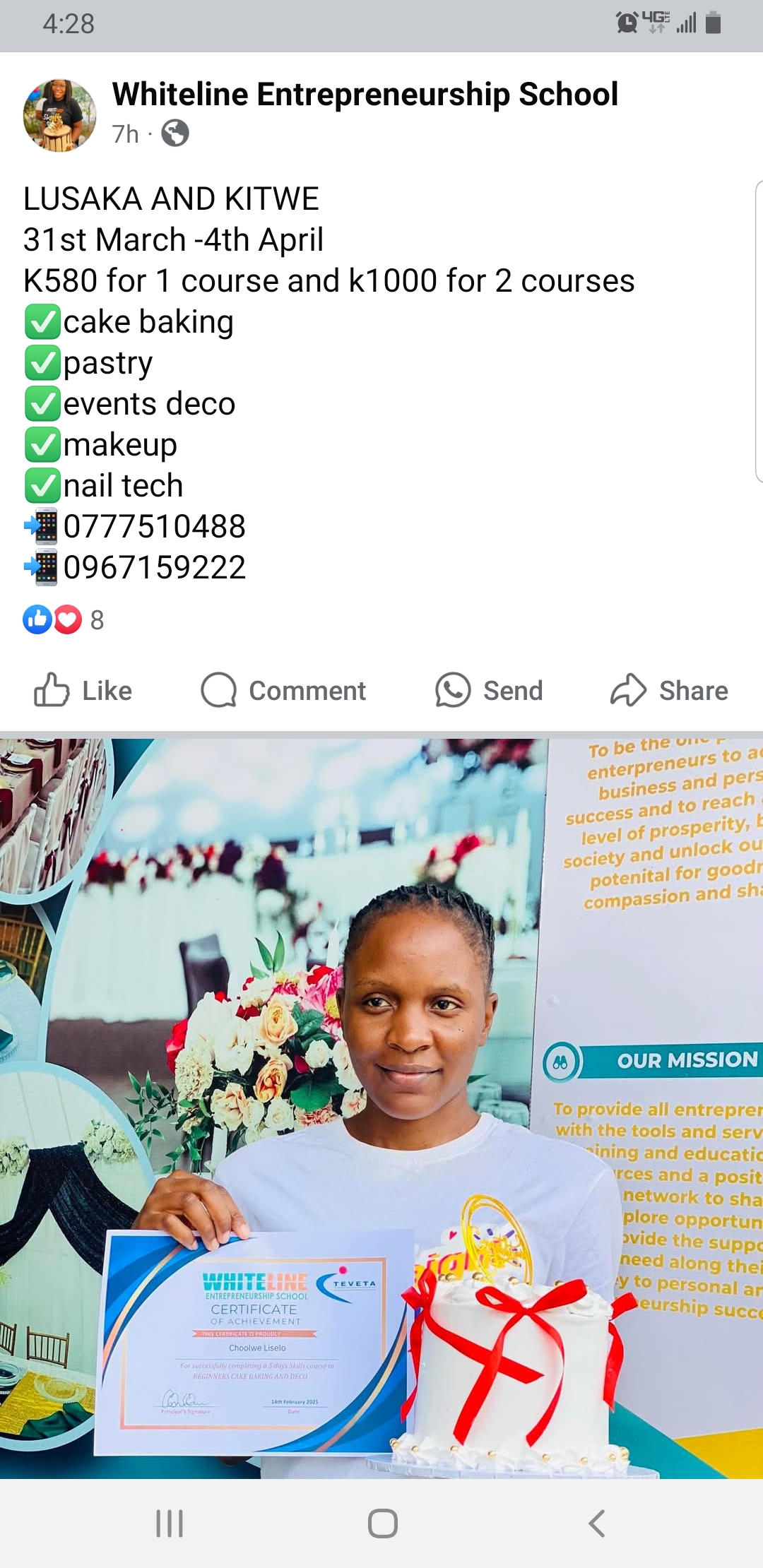Comment on this post
Viewport: 763px width, 1568px height.
click(283, 690)
